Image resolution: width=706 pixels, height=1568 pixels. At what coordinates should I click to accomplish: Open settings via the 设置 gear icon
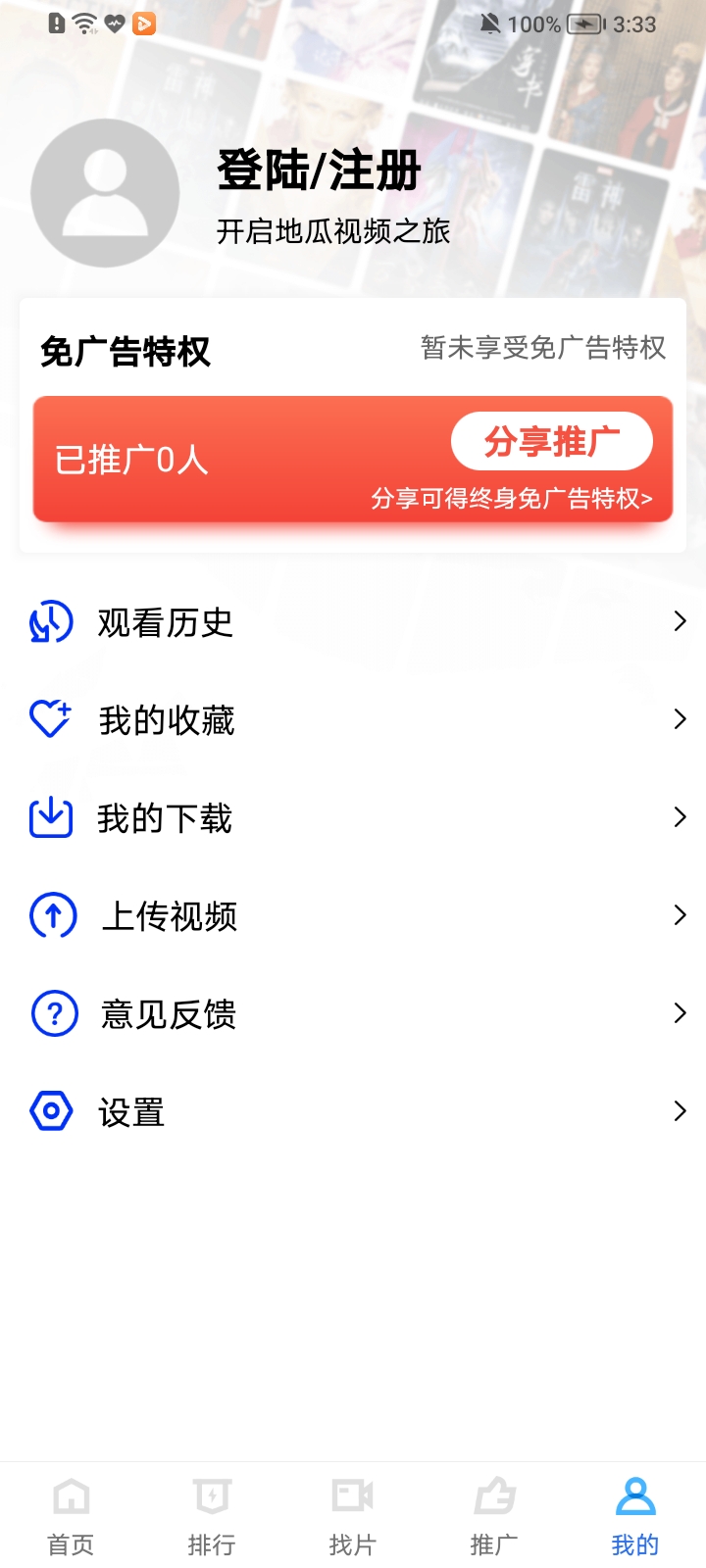tap(52, 1111)
